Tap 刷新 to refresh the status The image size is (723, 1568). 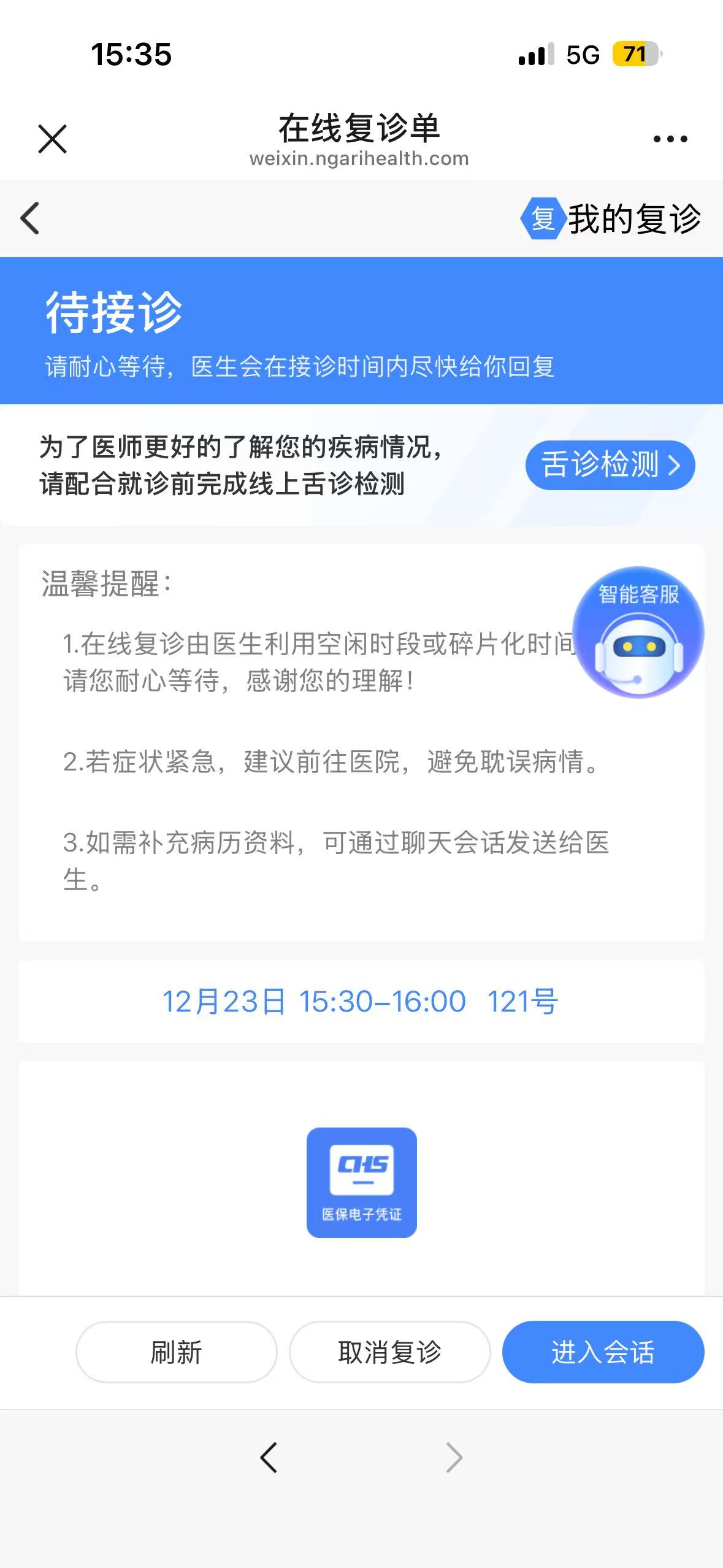click(x=176, y=1352)
